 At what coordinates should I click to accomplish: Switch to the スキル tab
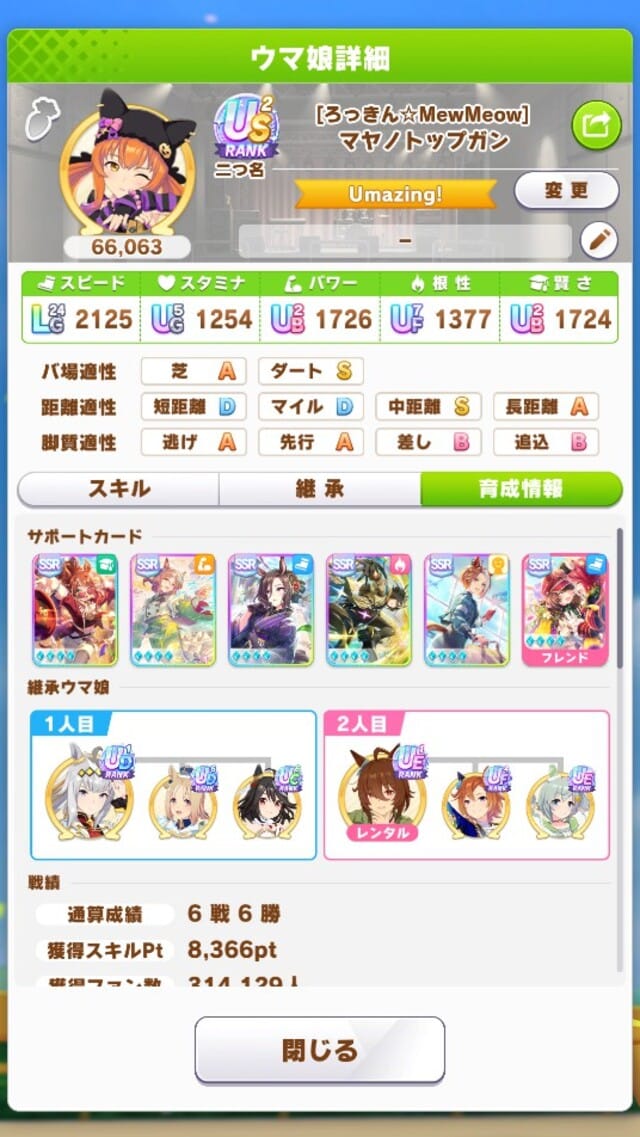tap(119, 488)
